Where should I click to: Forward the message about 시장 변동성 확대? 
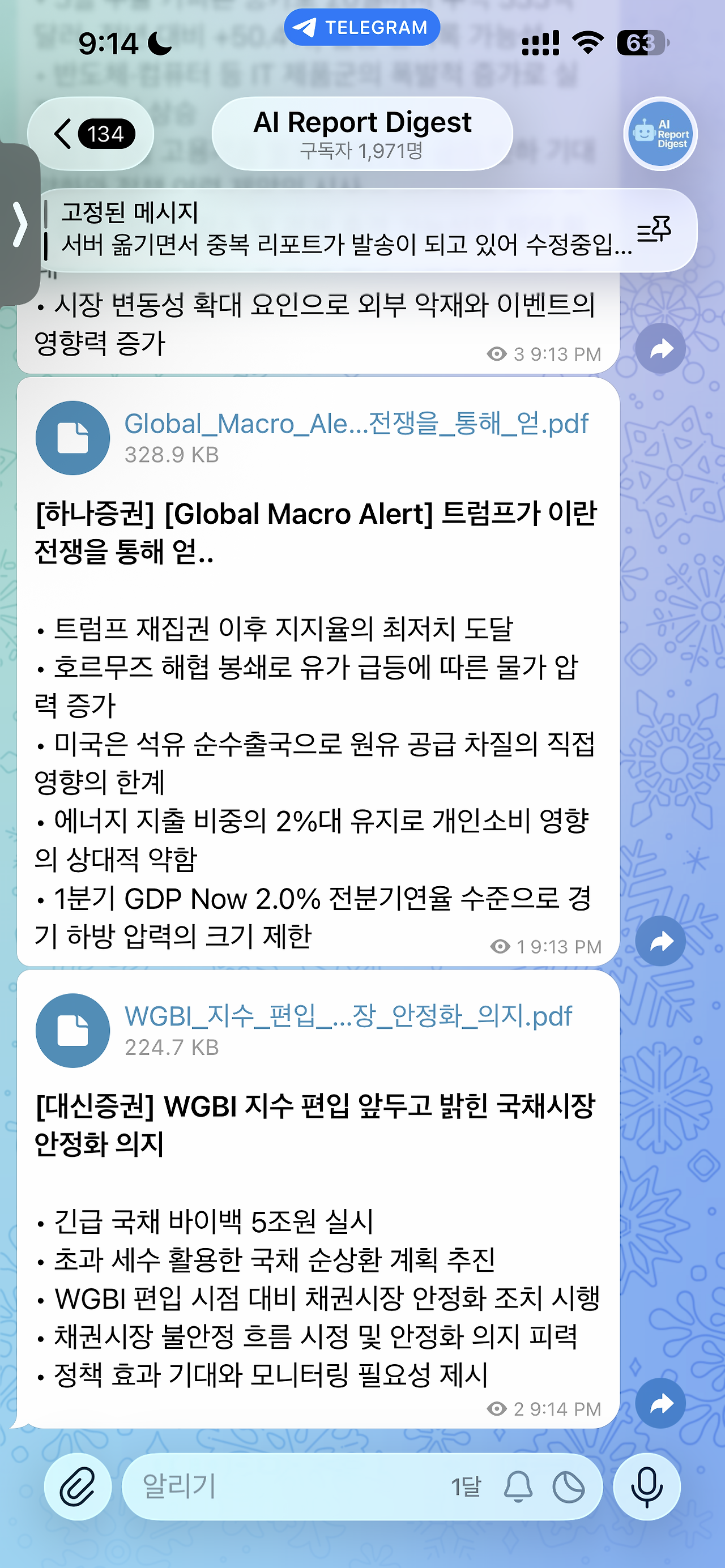[660, 349]
